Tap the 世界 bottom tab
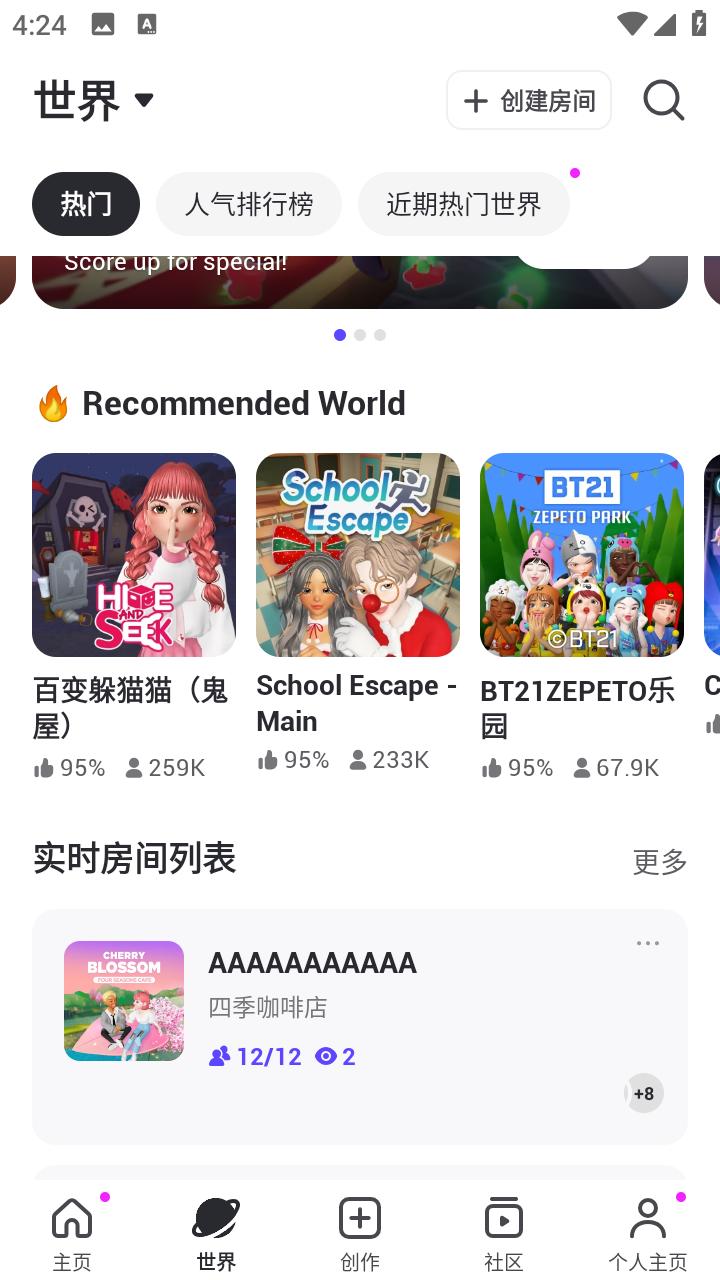Viewport: 720px width, 1280px height. 216,1234
